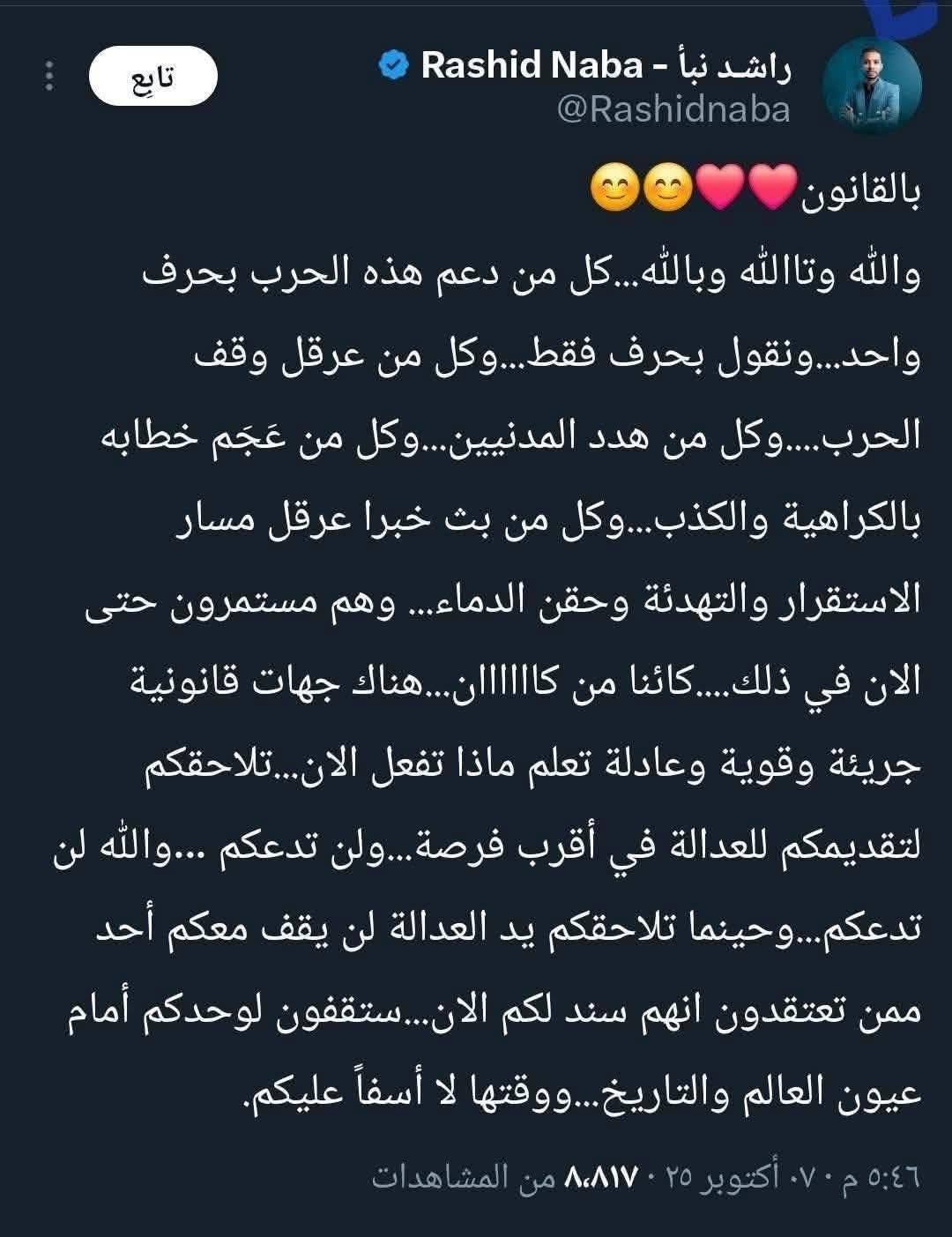
Task: Open the @Rashidnaba profile from the handle
Action: [673, 109]
